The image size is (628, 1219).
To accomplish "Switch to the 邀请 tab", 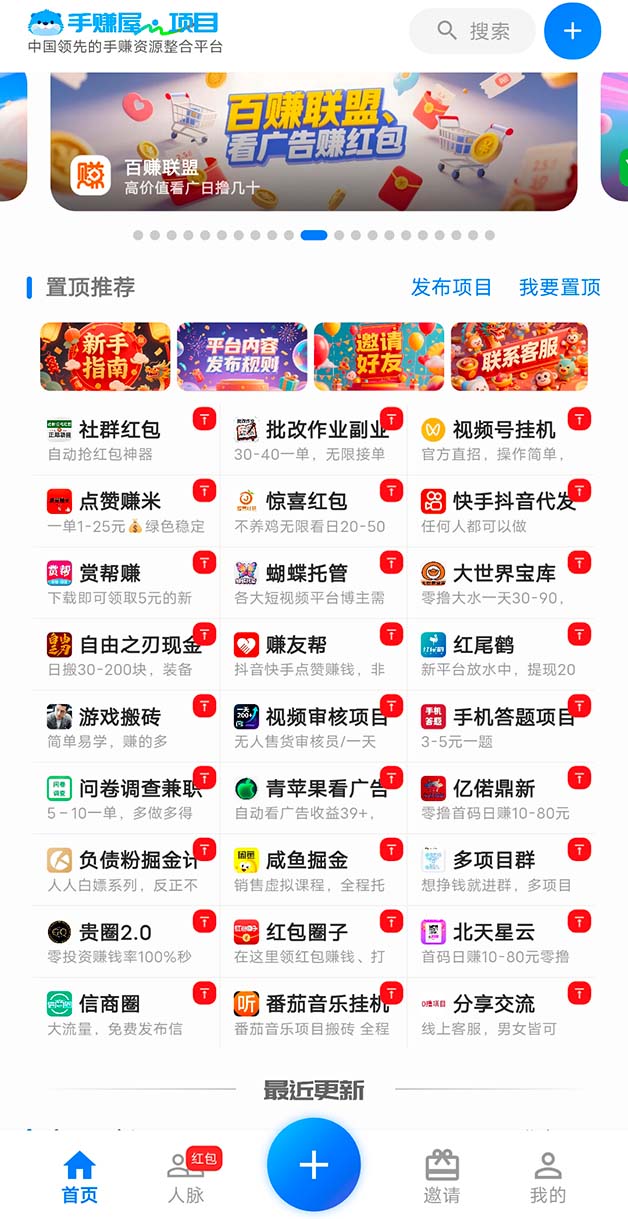I will pyautogui.click(x=441, y=1177).
